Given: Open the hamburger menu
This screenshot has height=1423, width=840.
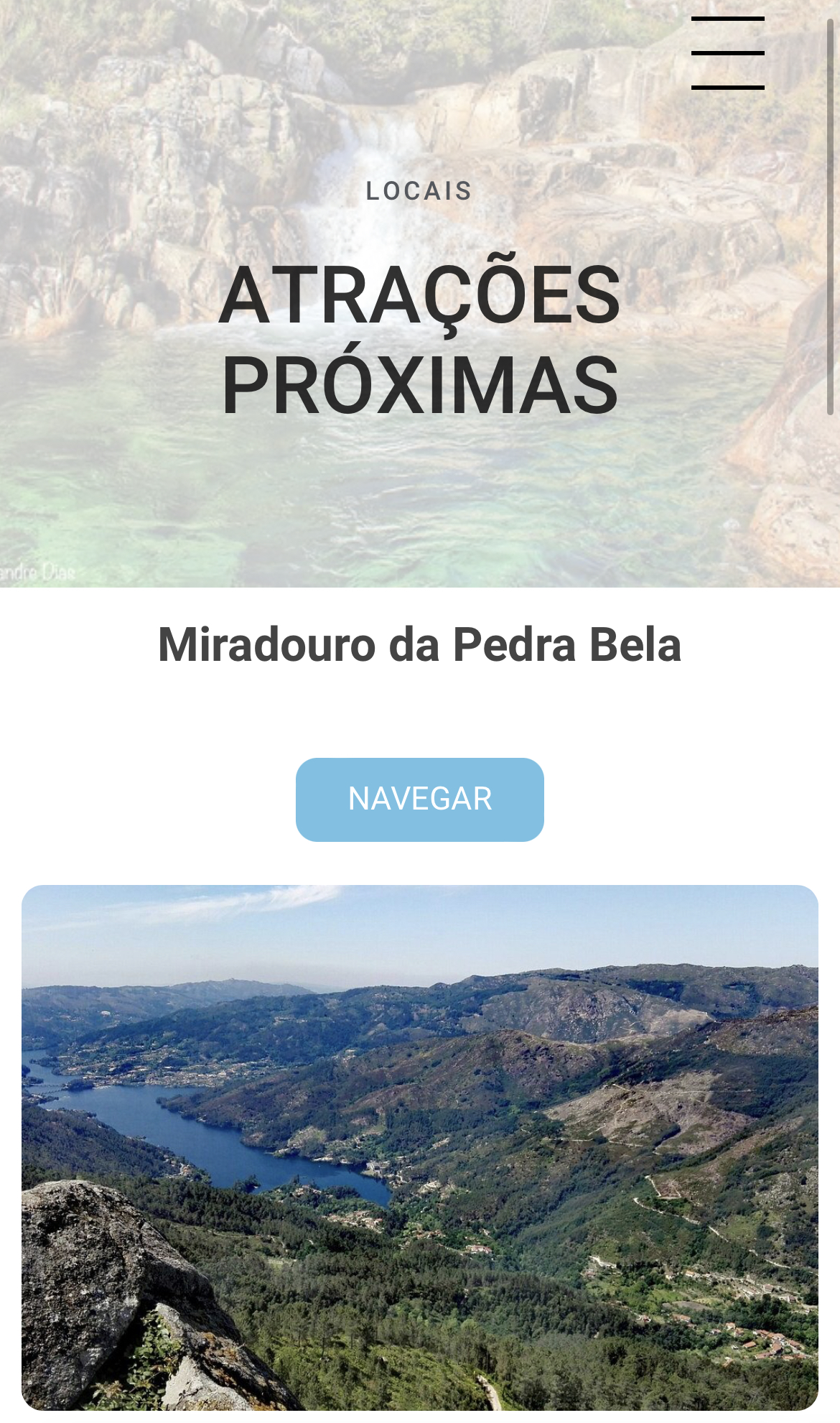Looking at the screenshot, I should (727, 53).
